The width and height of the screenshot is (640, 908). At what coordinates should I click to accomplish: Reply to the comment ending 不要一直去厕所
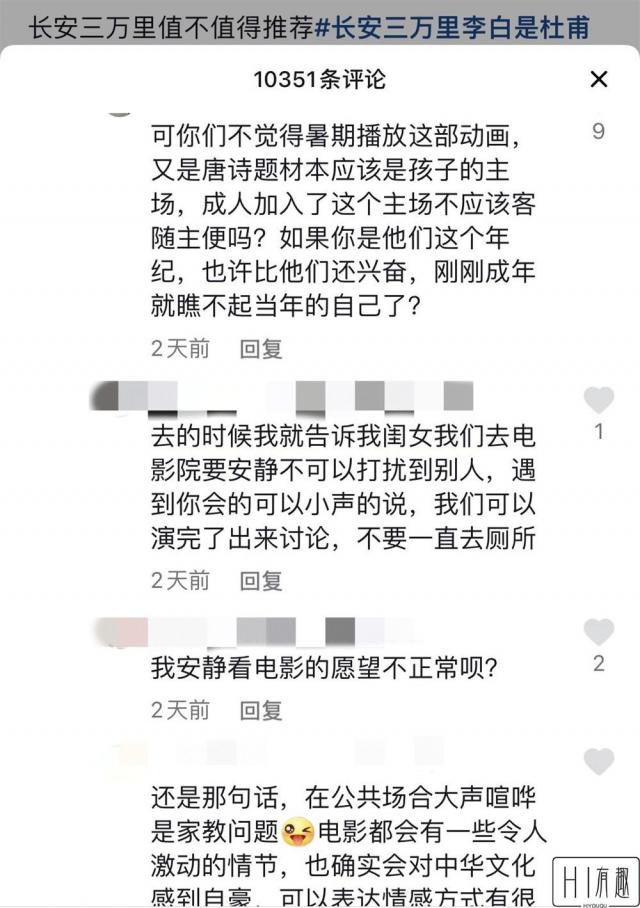261,579
